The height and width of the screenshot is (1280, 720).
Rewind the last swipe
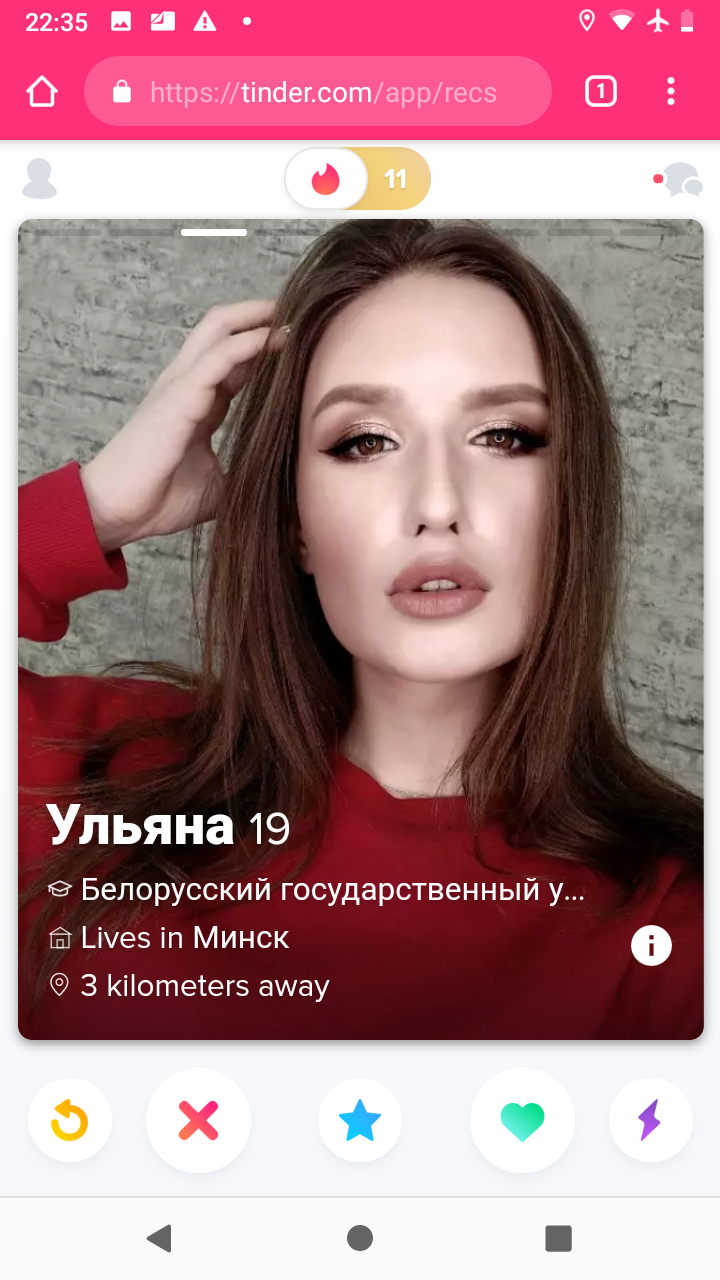tap(70, 1120)
